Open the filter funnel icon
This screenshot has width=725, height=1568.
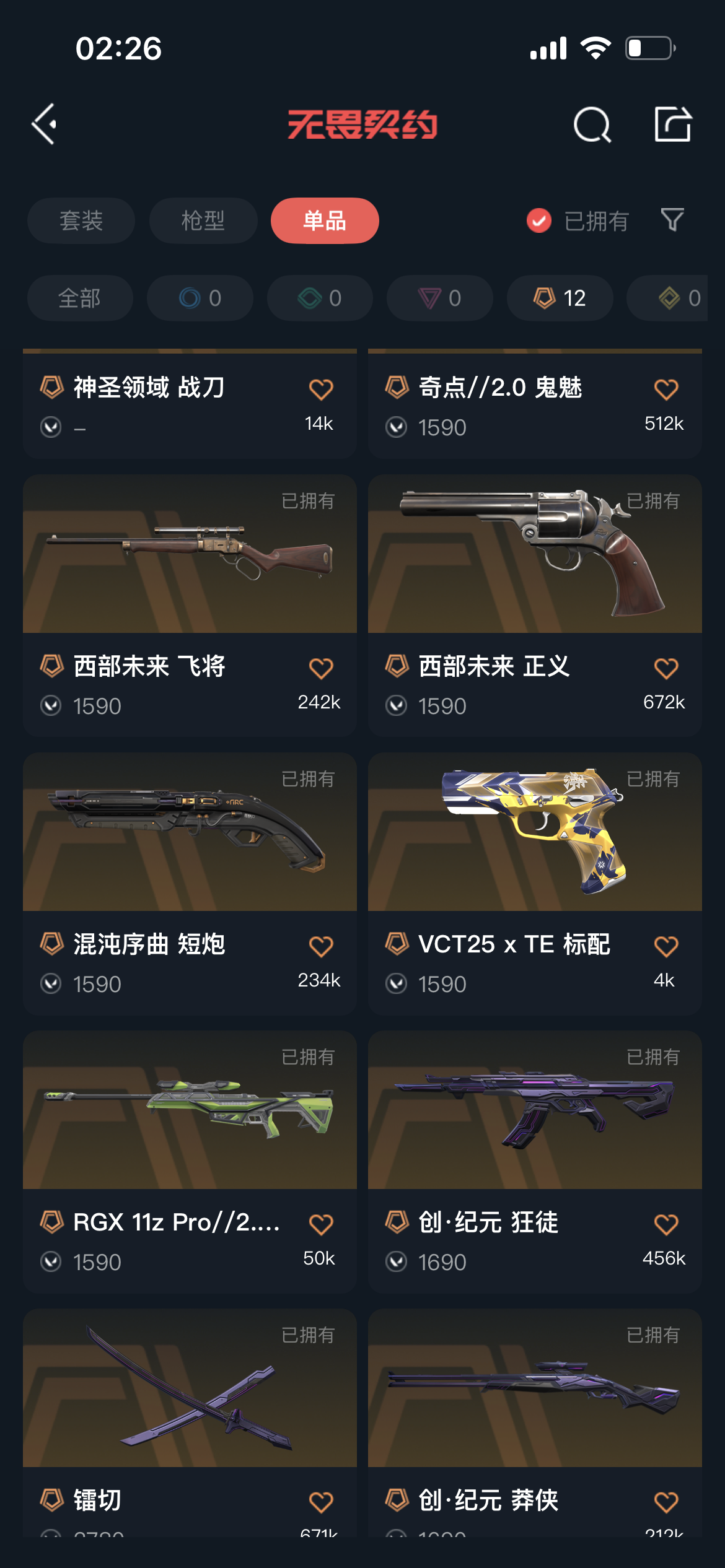(x=672, y=220)
